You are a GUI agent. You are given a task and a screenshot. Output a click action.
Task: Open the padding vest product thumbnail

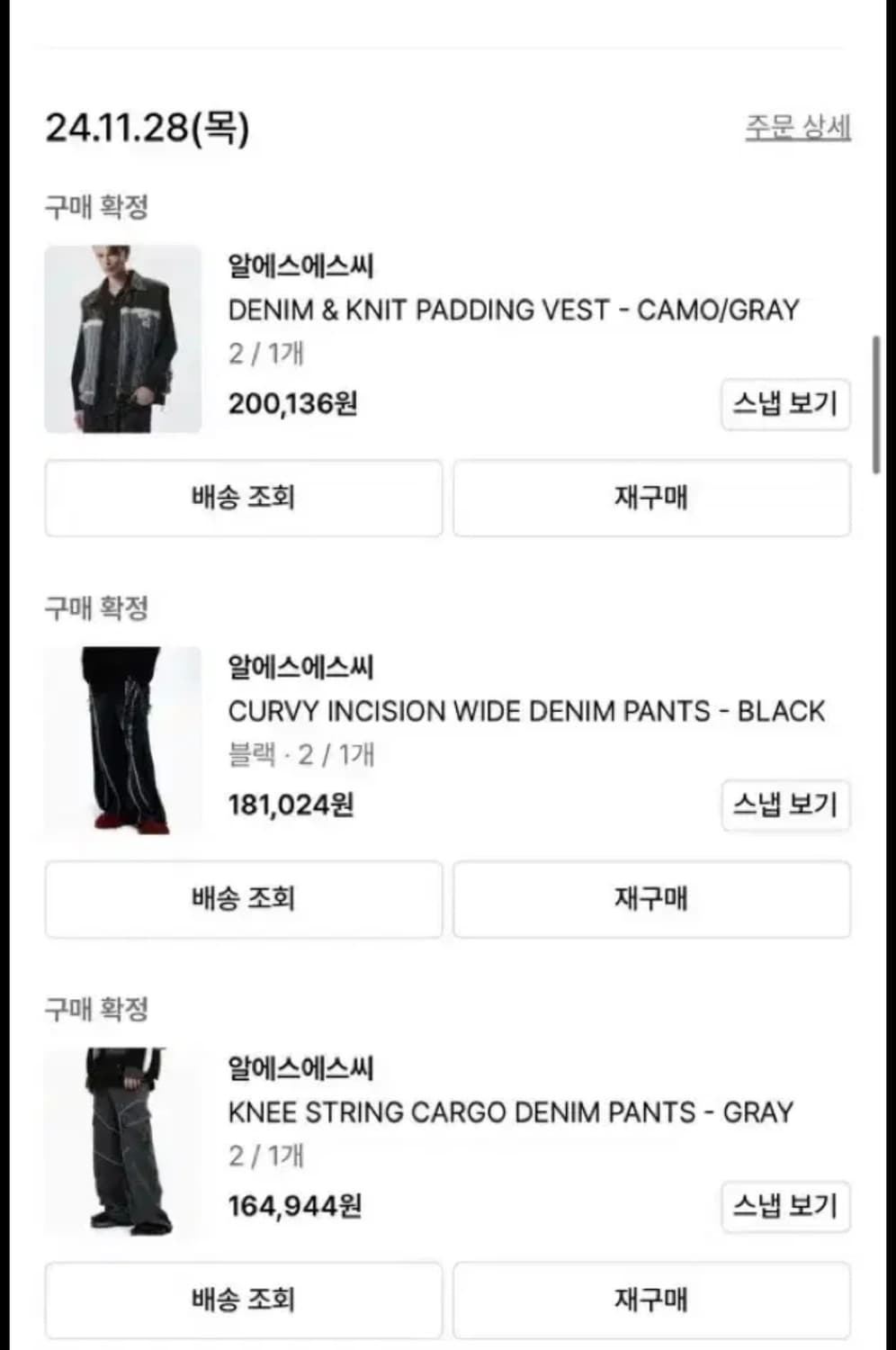point(122,339)
